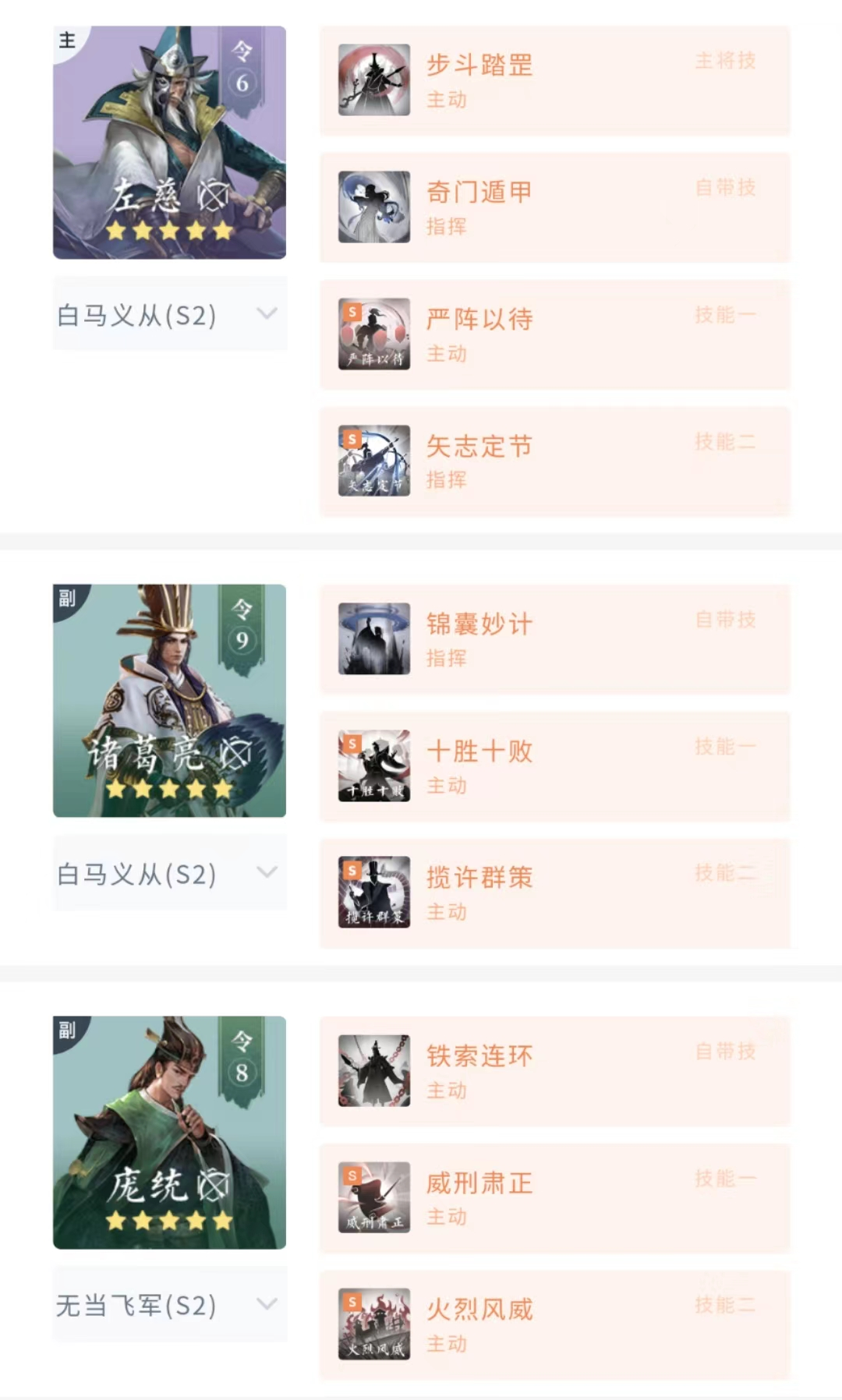Viewport: 842px width, 1400px height.
Task: Change skill slot two 矢志定节
Action: [x=554, y=461]
